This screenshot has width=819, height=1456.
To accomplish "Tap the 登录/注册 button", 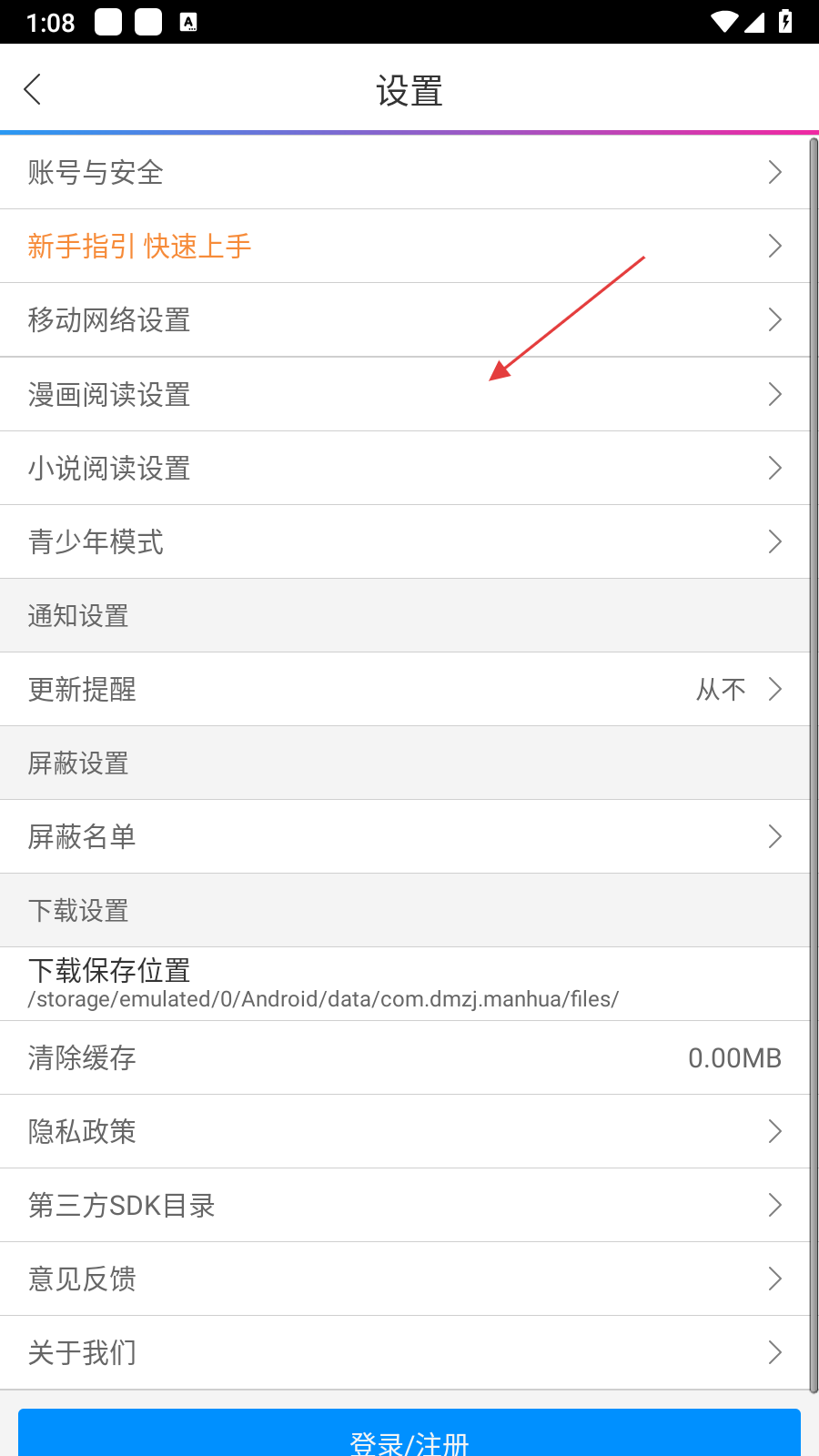I will click(x=409, y=1434).
